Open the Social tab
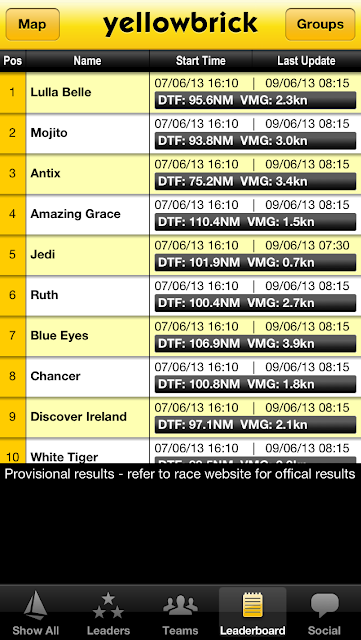361x640 pixels. pos(324,613)
